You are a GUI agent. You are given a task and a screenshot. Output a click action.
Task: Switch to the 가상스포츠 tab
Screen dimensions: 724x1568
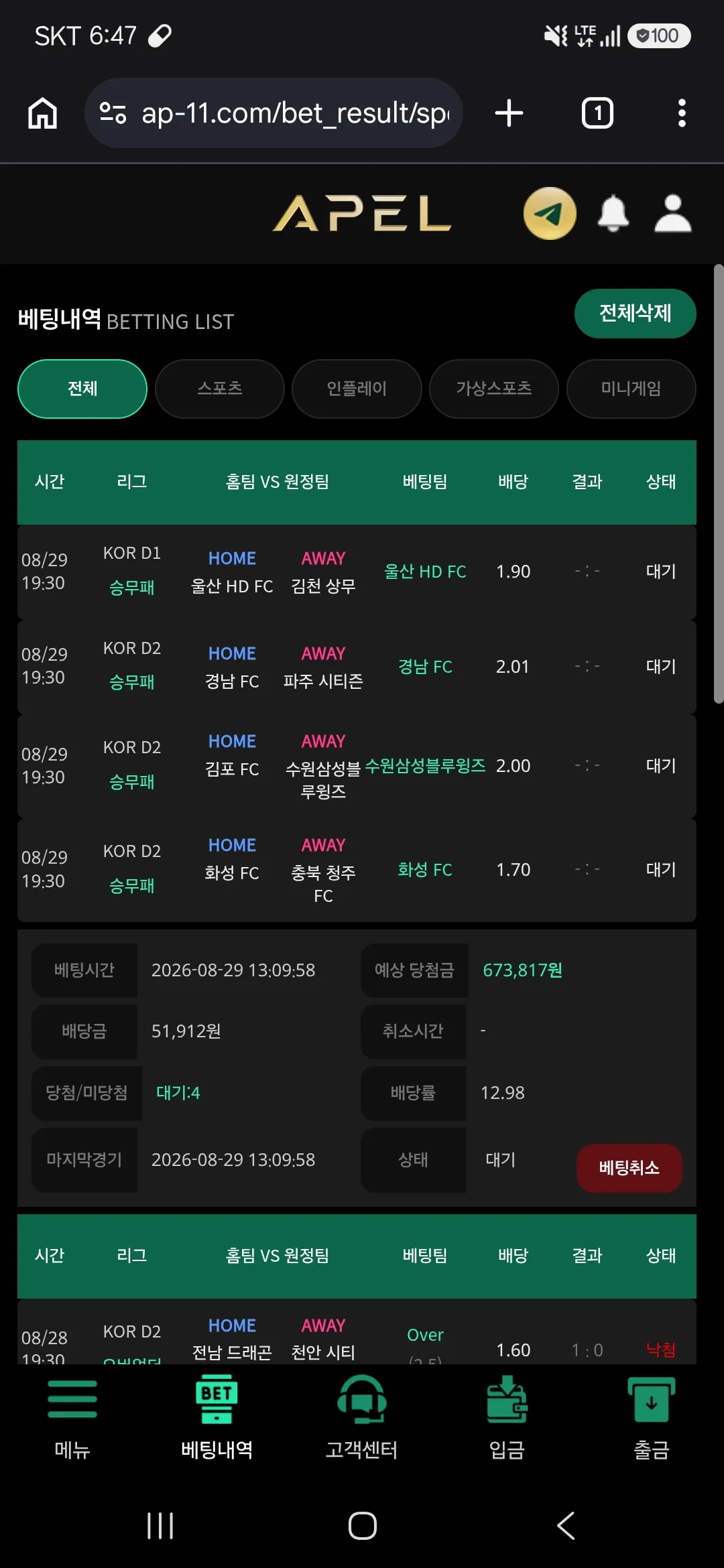click(494, 389)
